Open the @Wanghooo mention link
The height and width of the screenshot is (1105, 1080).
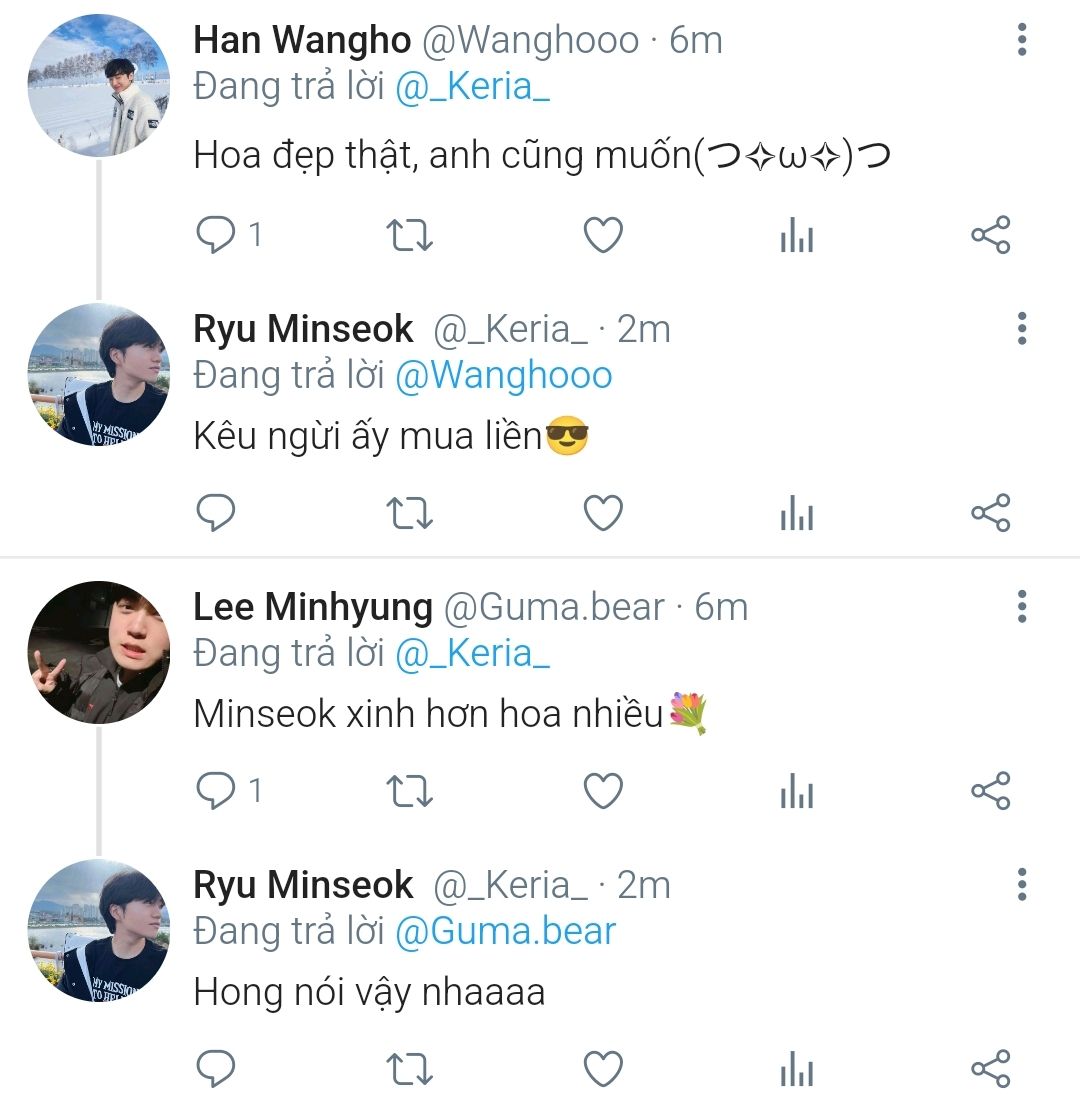coord(503,376)
